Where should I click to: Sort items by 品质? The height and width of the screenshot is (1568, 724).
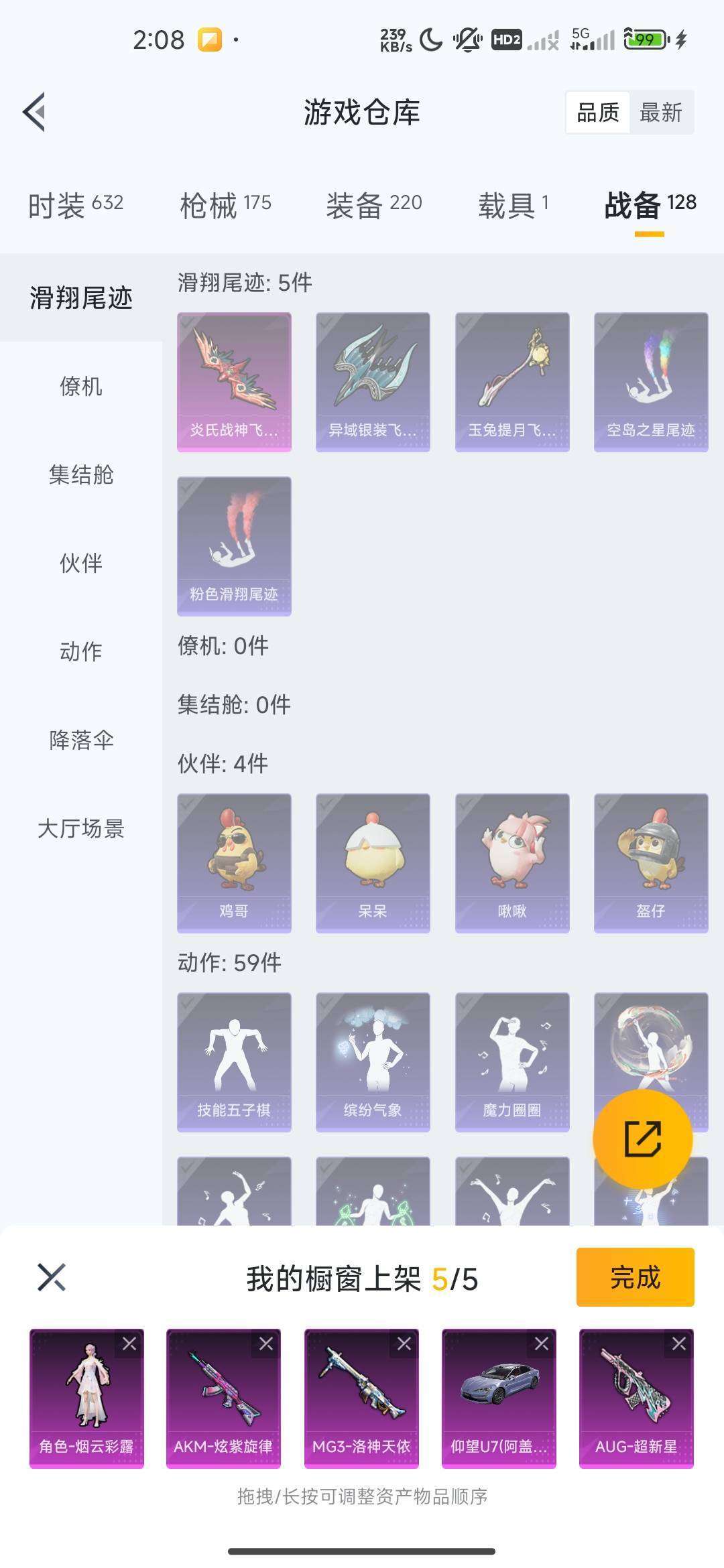[x=598, y=113]
